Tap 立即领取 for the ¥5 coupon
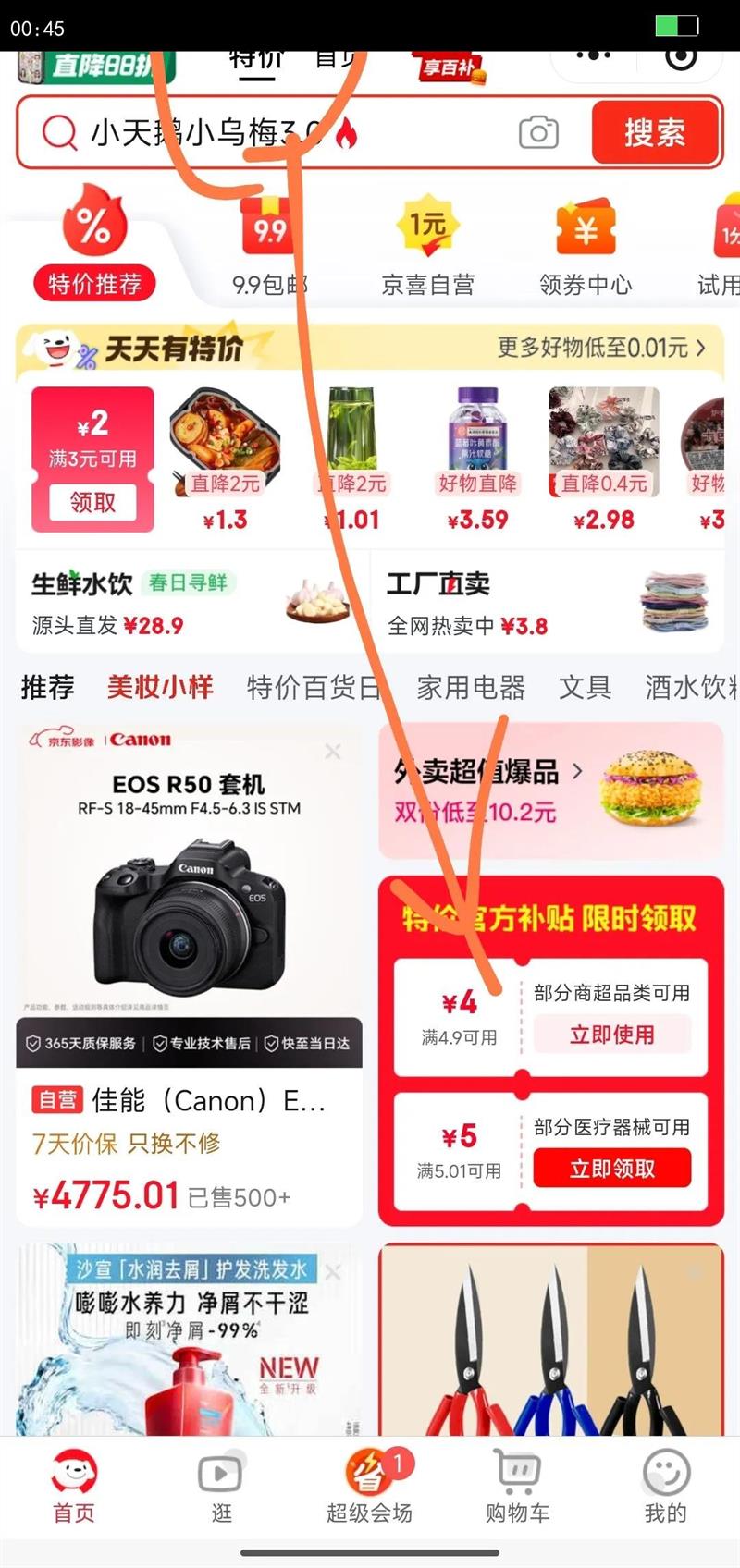Viewport: 740px width, 1568px height. [611, 1168]
